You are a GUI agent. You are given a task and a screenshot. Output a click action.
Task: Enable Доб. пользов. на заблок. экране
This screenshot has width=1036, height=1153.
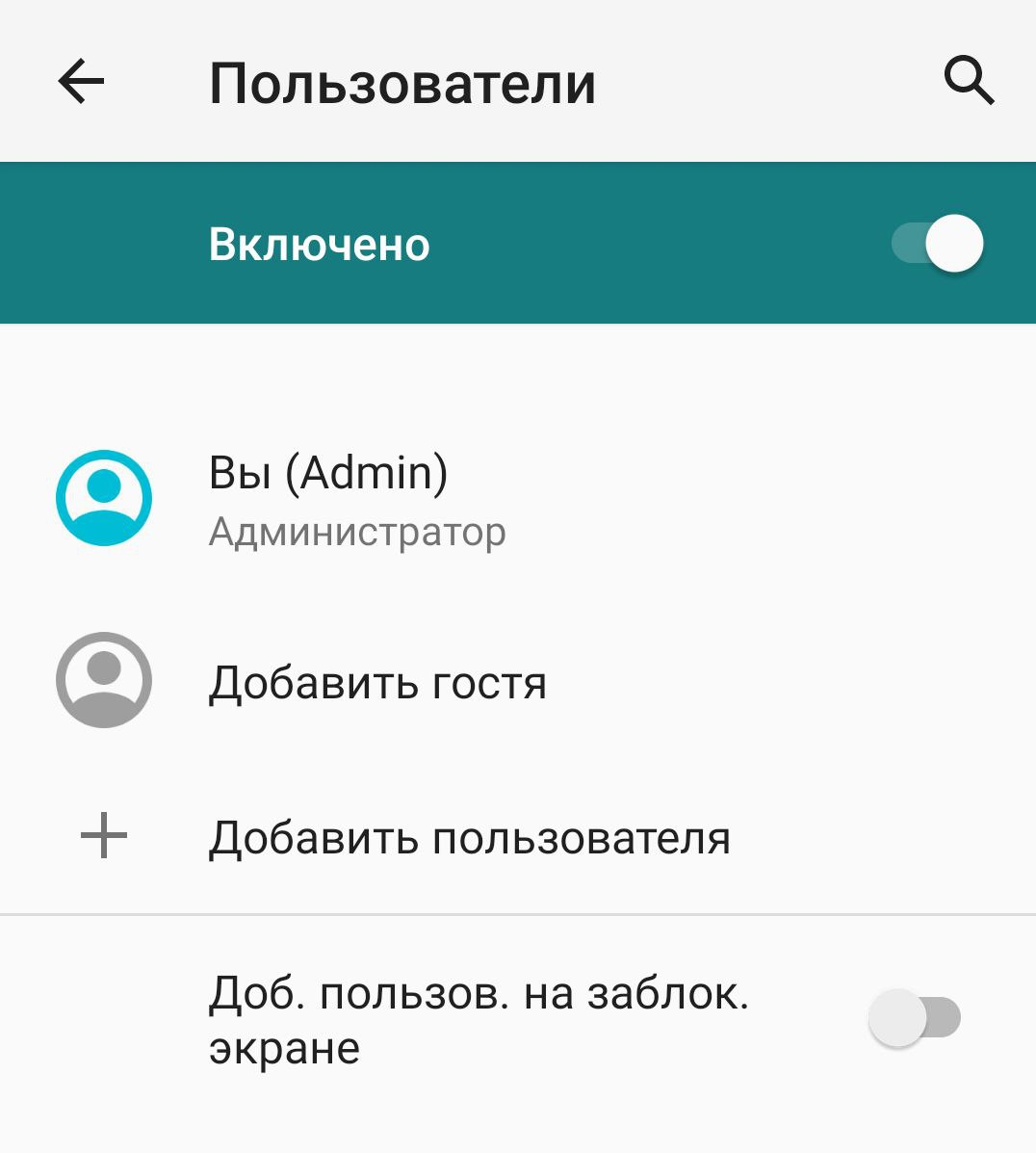[914, 1018]
